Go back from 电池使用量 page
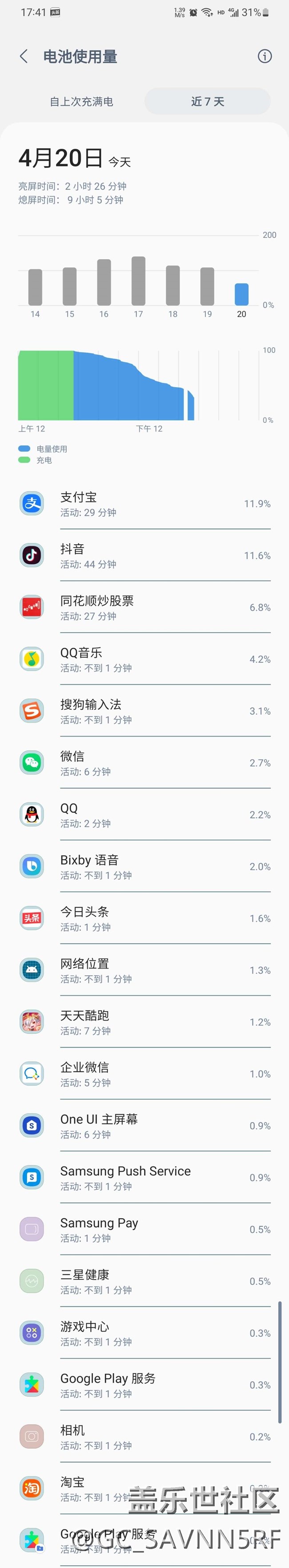289x1568 pixels. pos(24,57)
